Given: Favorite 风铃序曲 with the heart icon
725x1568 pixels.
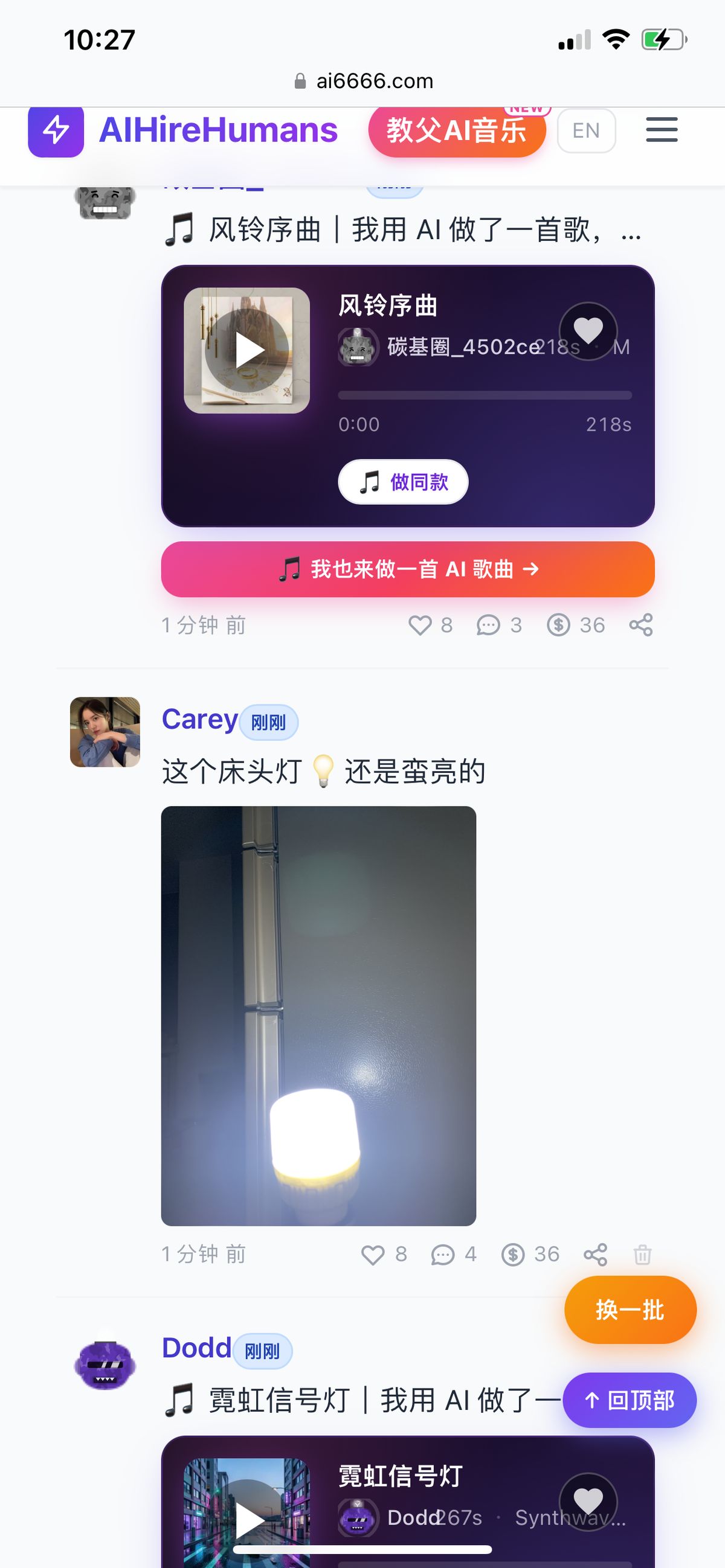Looking at the screenshot, I should click(x=588, y=331).
